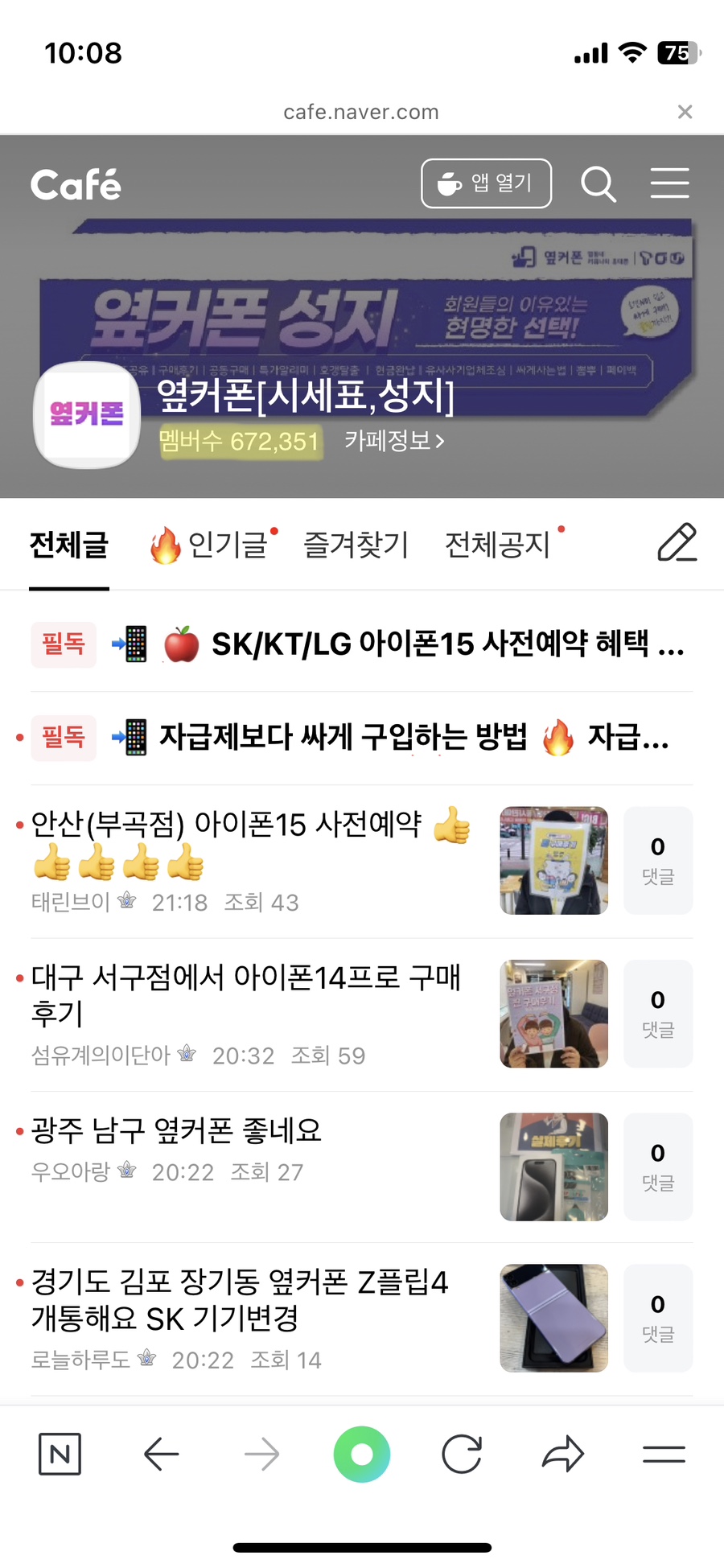The width and height of the screenshot is (724, 1568).
Task: Go to Naver home via N icon
Action: [60, 1454]
